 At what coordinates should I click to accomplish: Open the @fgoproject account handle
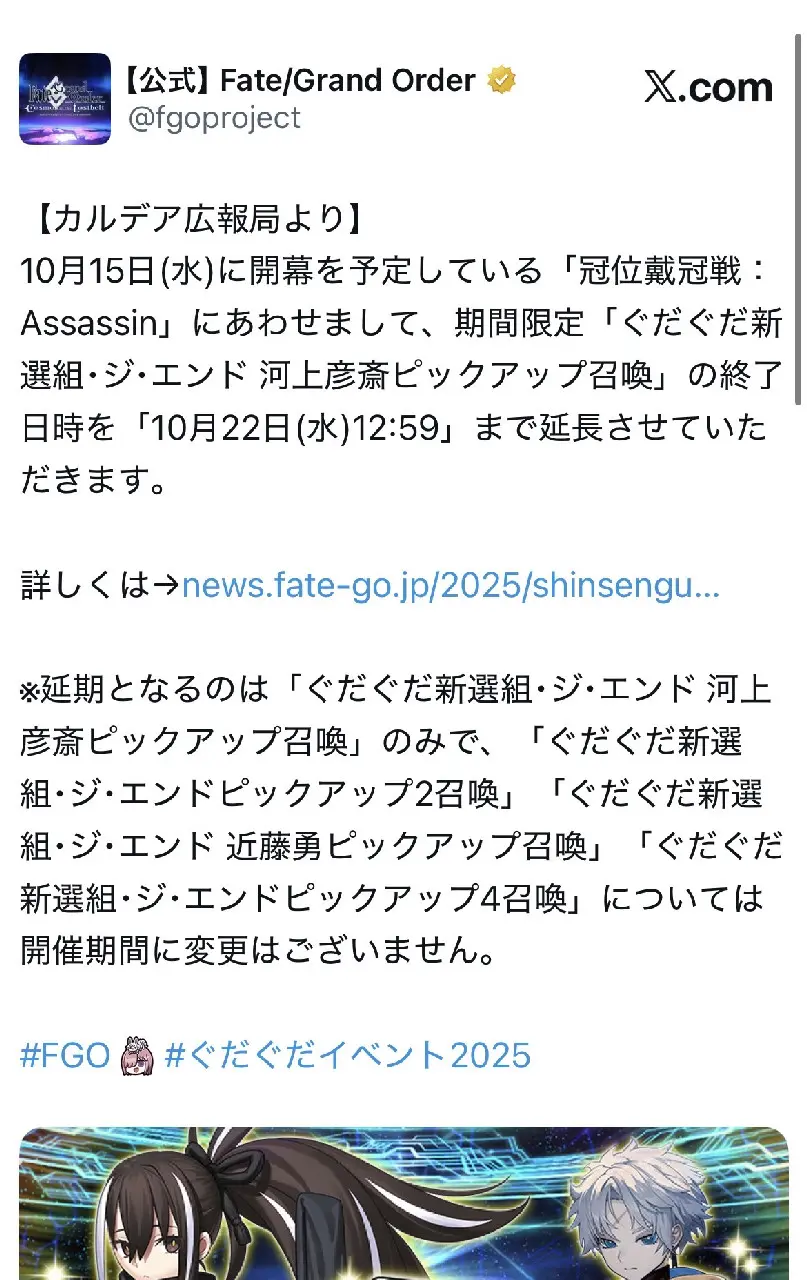213,118
